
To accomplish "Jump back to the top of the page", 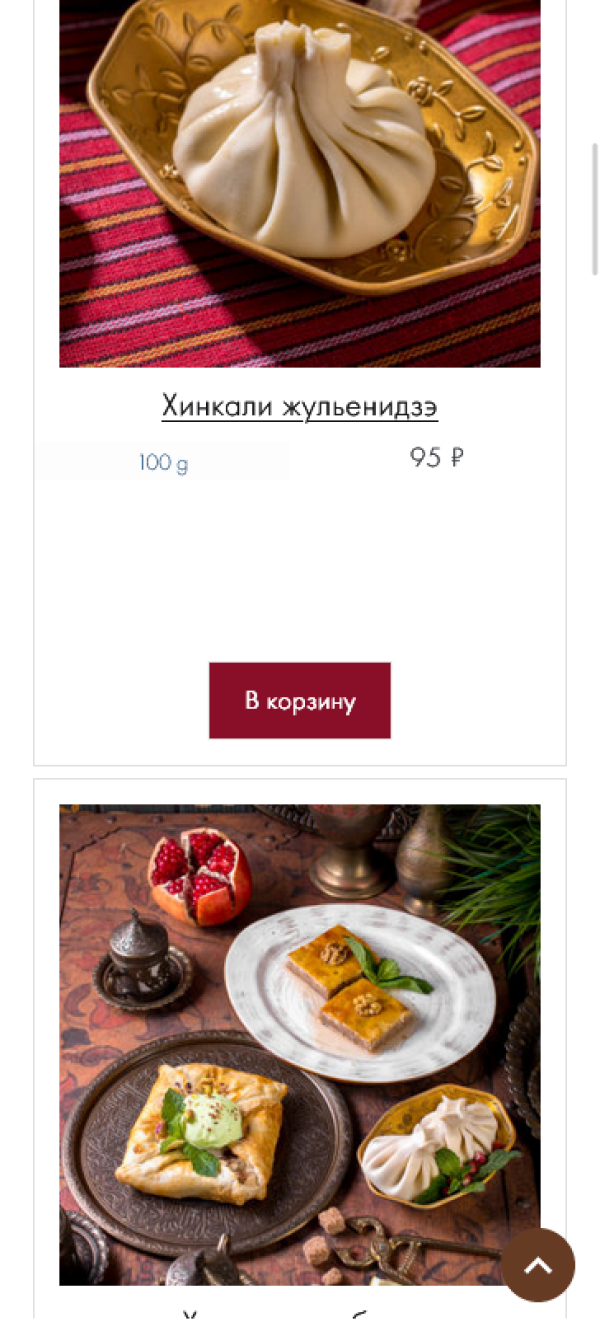I will [x=538, y=1265].
